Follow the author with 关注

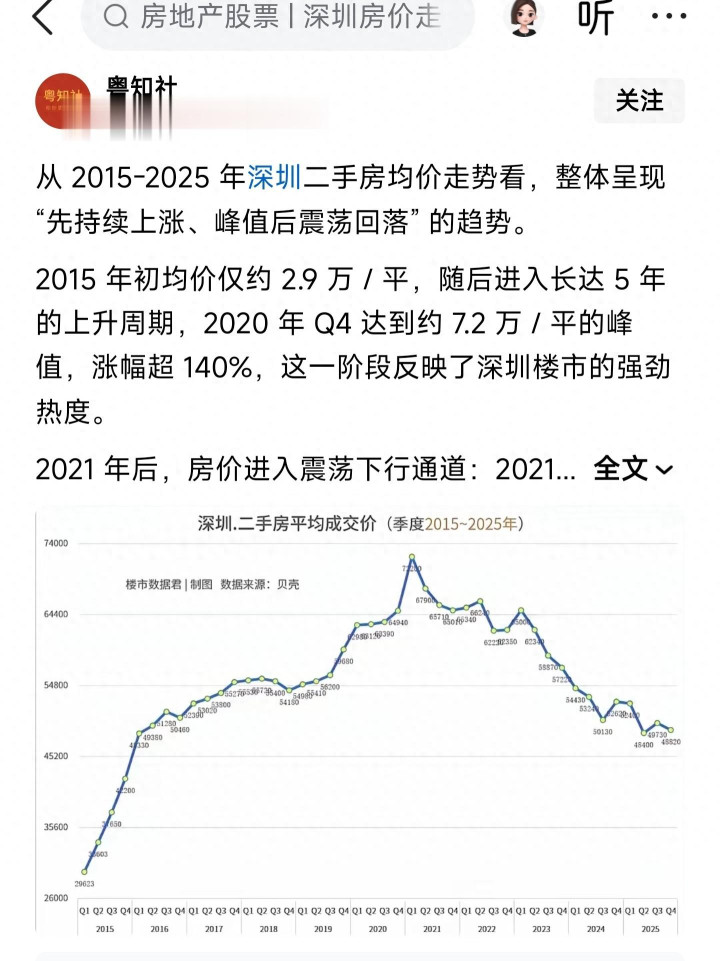click(639, 101)
